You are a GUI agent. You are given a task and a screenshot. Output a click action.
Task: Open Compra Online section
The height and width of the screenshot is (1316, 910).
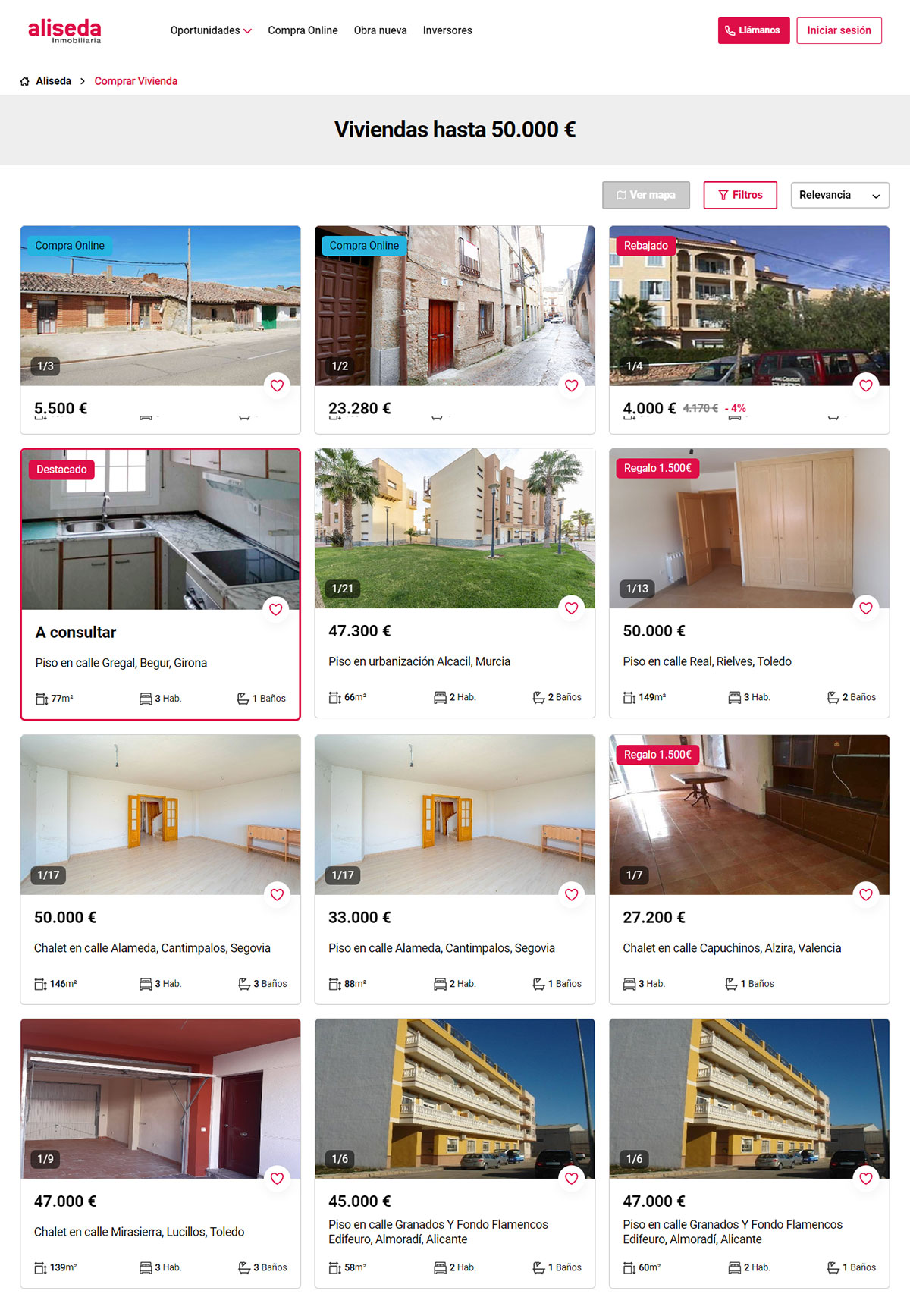(303, 30)
